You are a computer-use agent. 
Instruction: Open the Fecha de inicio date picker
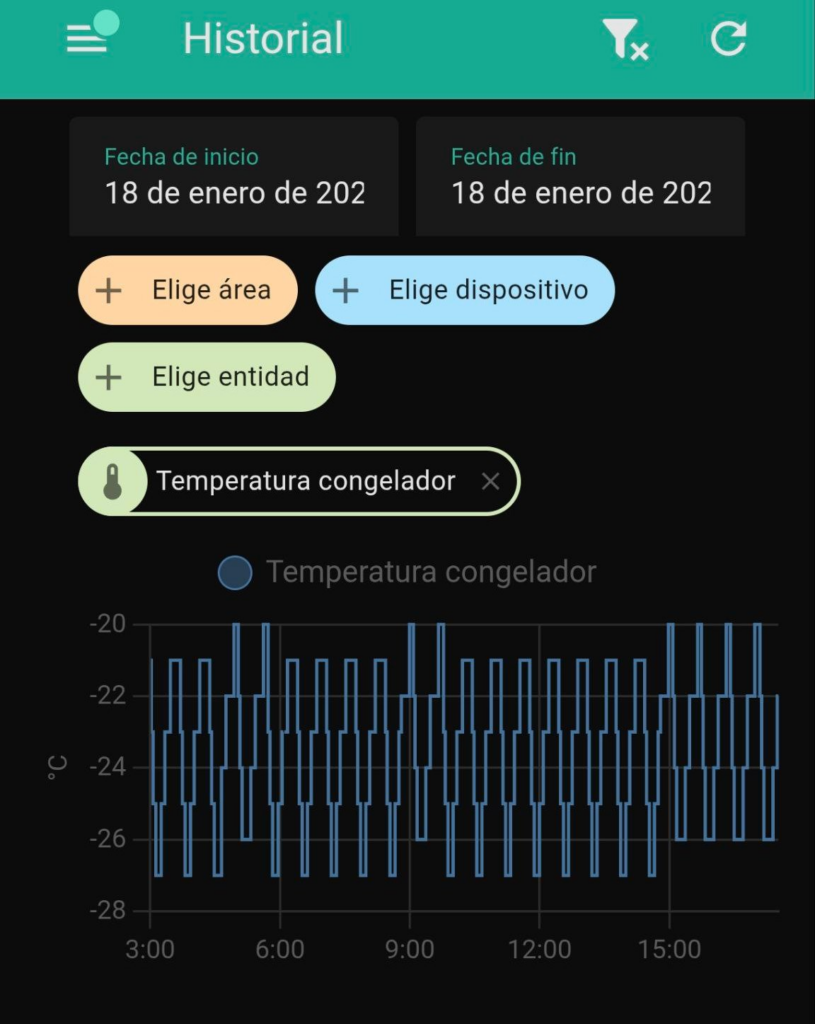click(234, 176)
